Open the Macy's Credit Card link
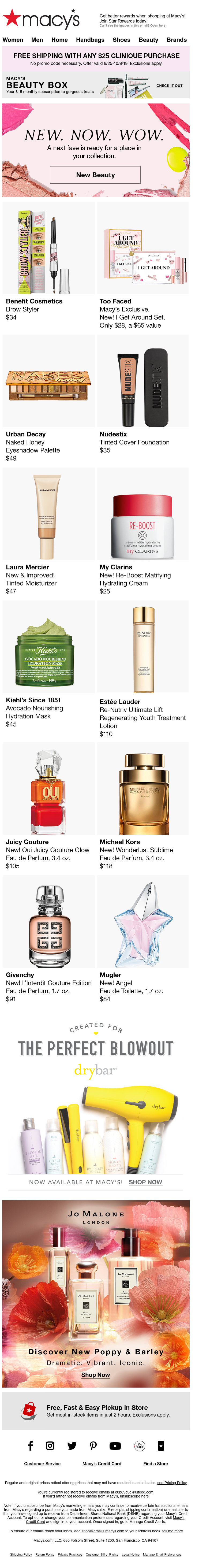 102,1463
